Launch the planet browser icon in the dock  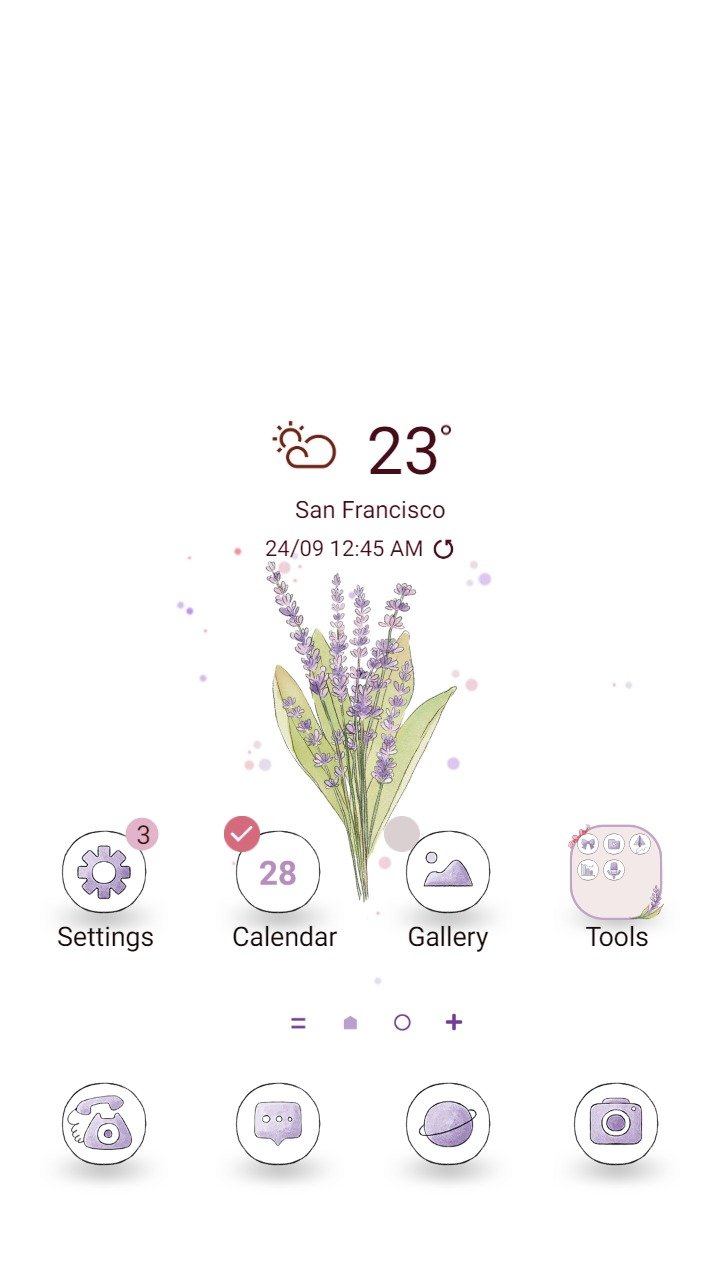point(448,1124)
